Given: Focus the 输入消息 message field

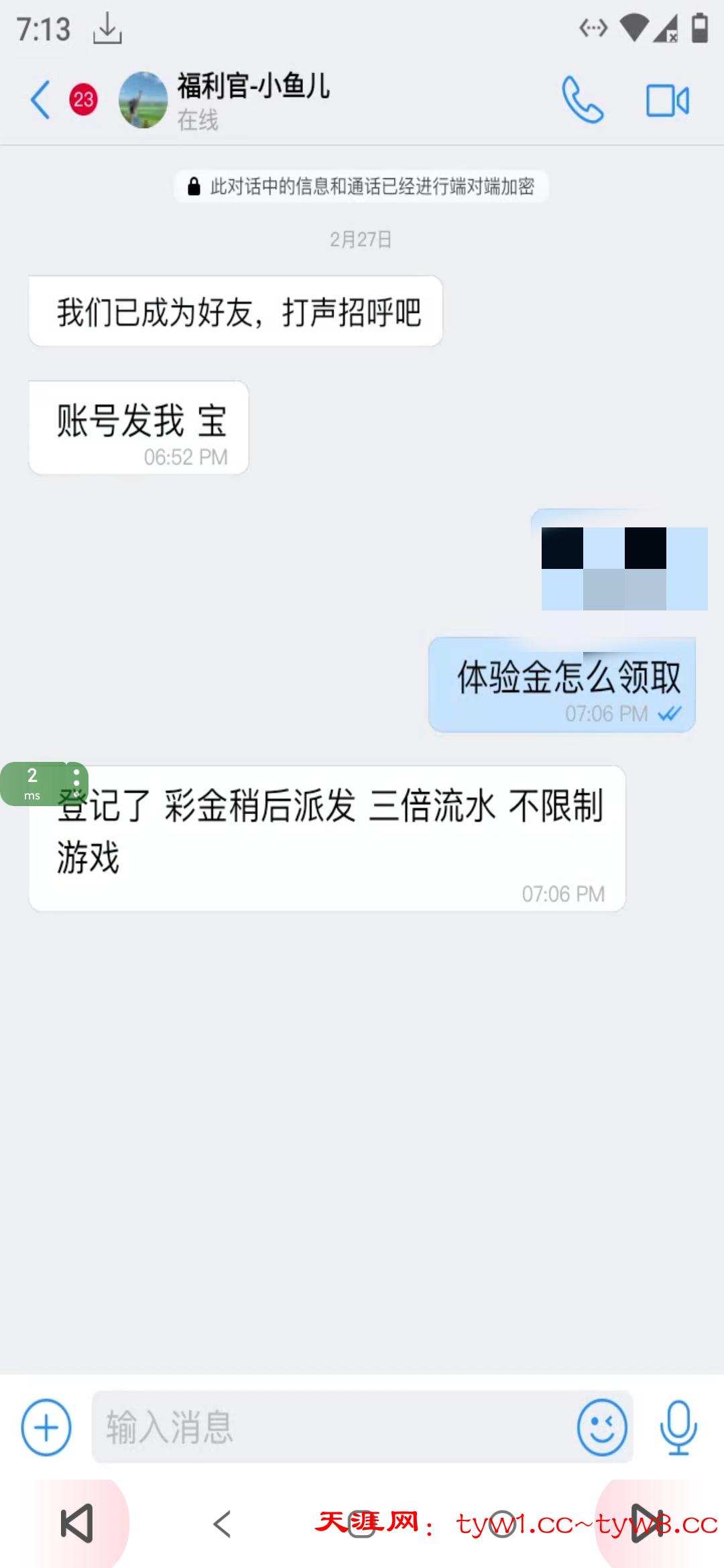Looking at the screenshot, I should coord(328,1427).
